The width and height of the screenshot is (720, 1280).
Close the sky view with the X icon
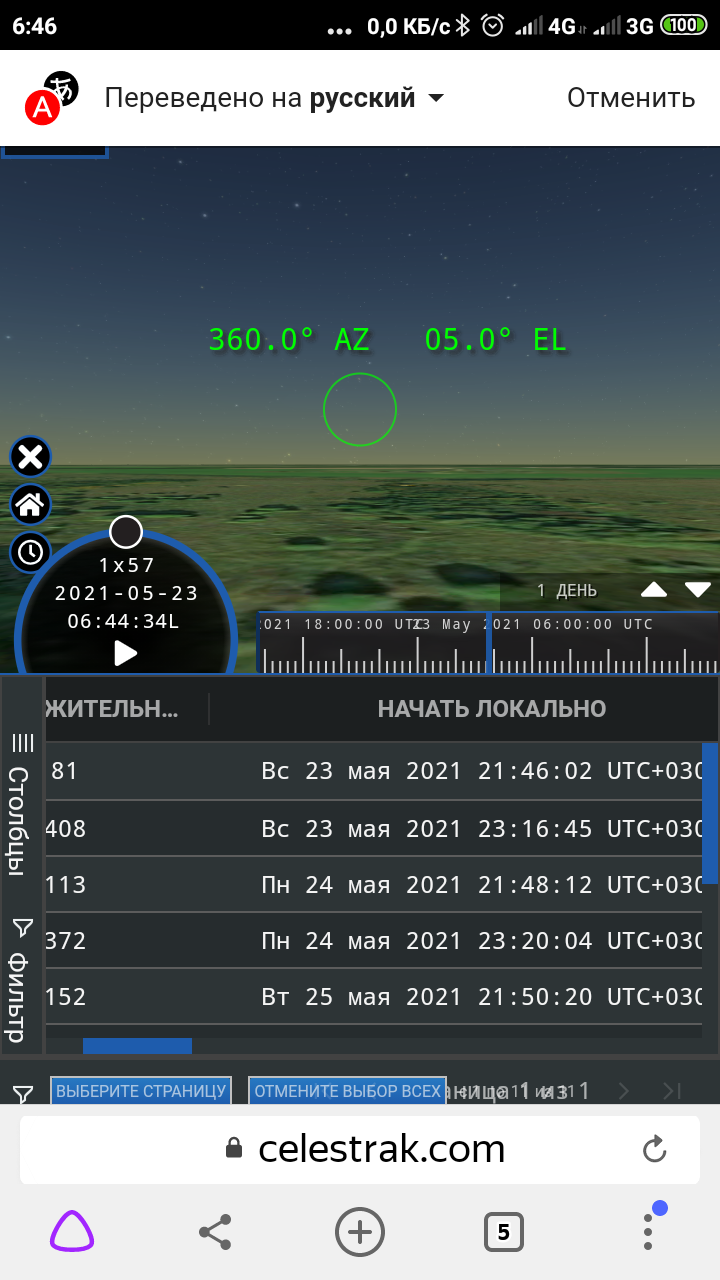click(30, 458)
